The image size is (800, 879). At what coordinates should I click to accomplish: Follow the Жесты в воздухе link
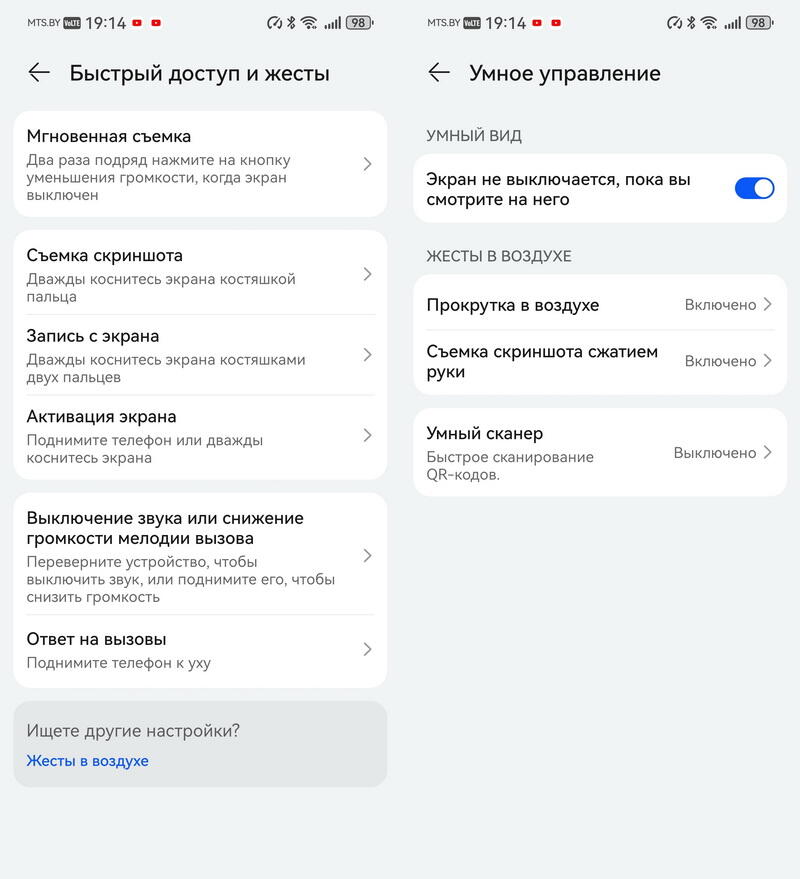(88, 761)
